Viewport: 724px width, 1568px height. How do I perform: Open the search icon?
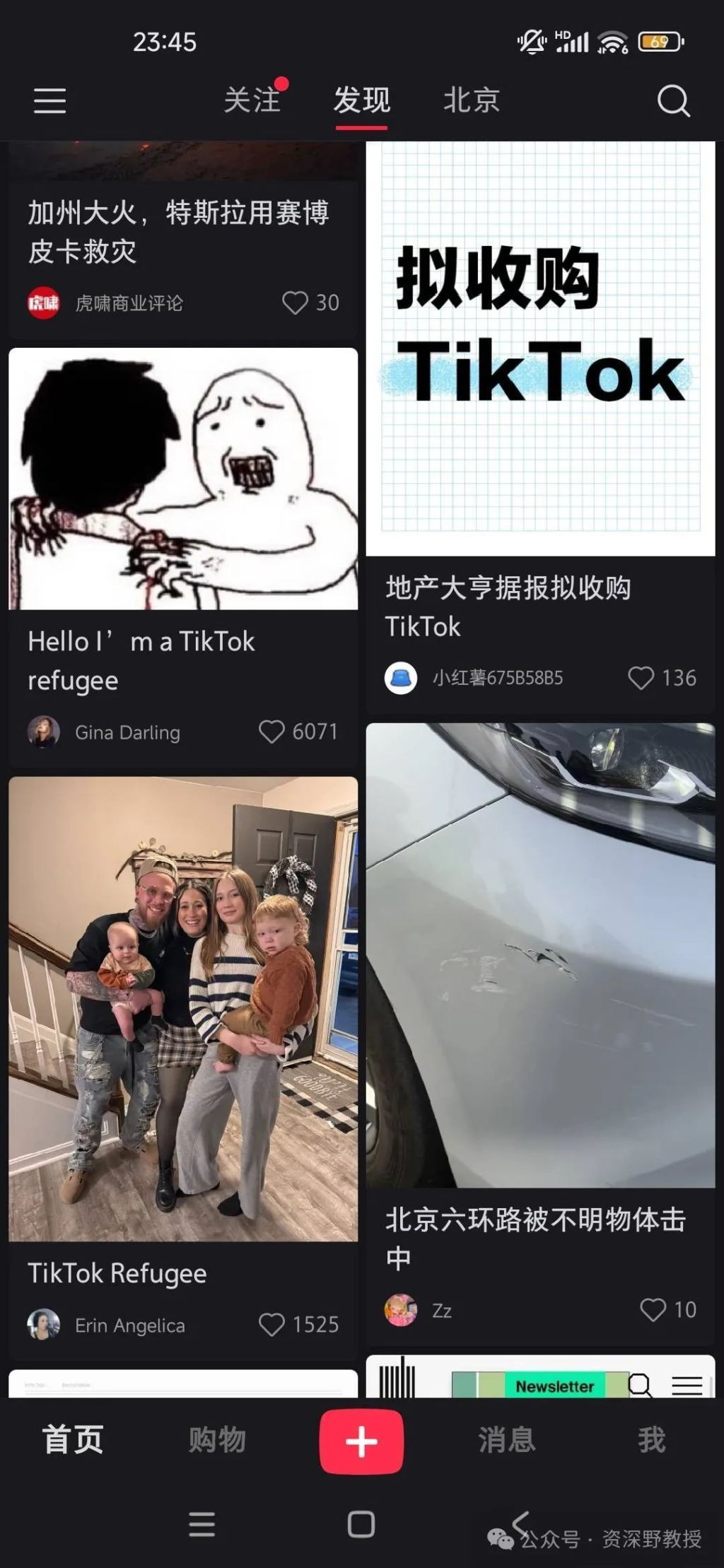point(672,100)
